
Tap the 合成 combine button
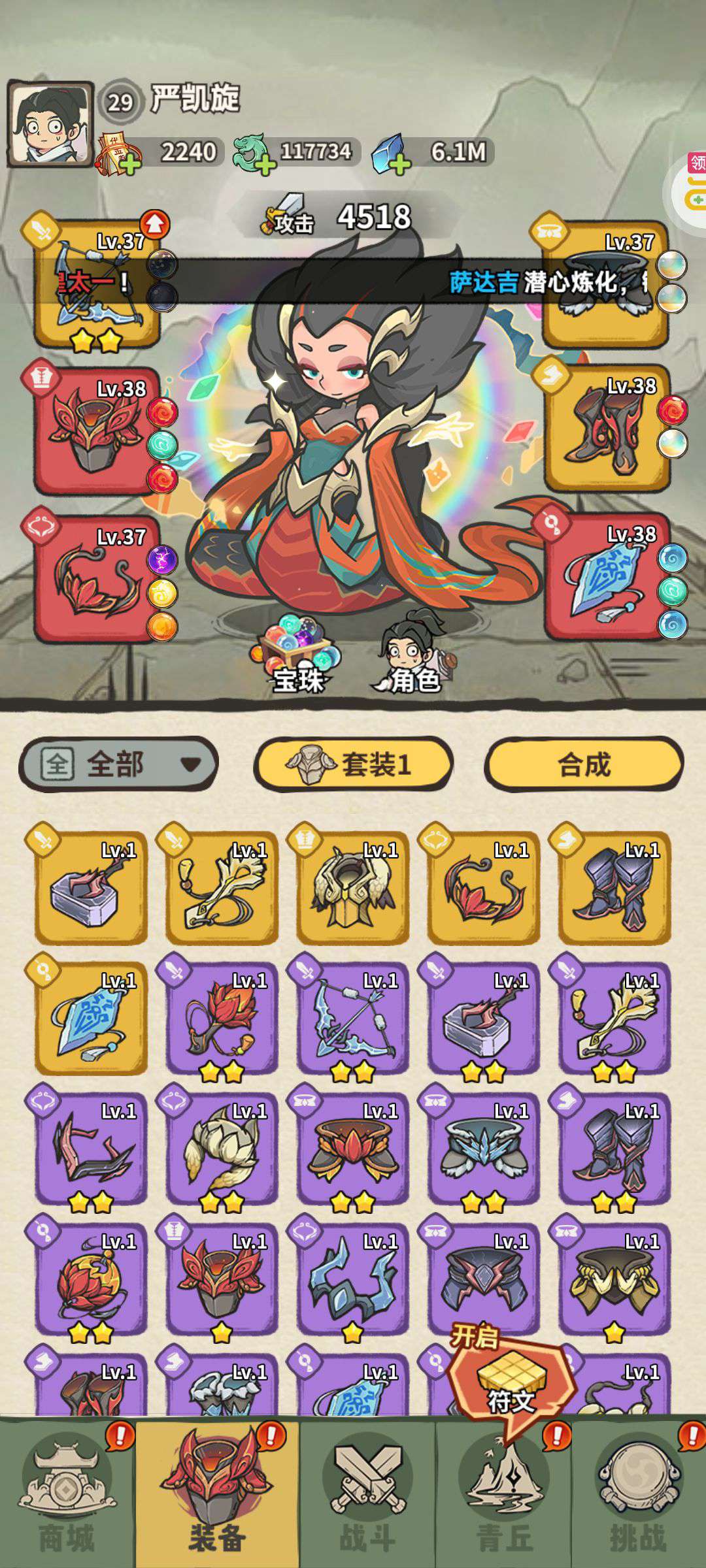point(584,764)
